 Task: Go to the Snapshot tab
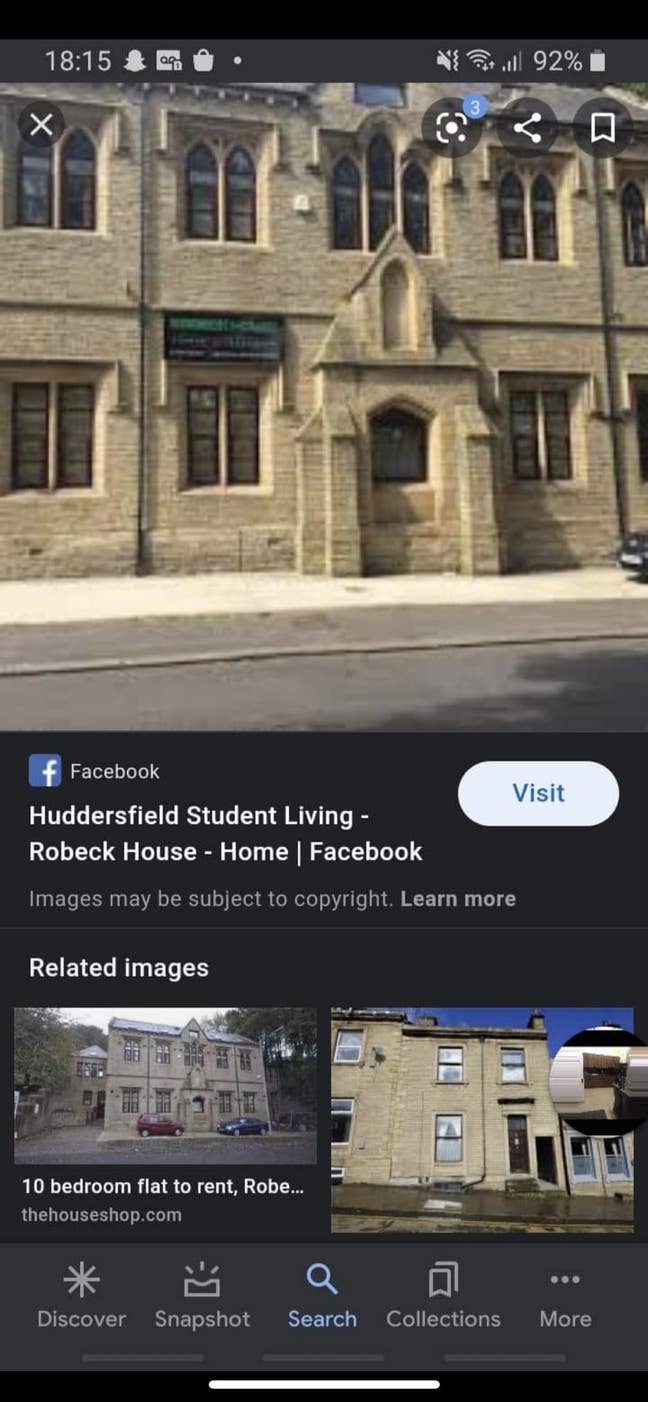202,1295
